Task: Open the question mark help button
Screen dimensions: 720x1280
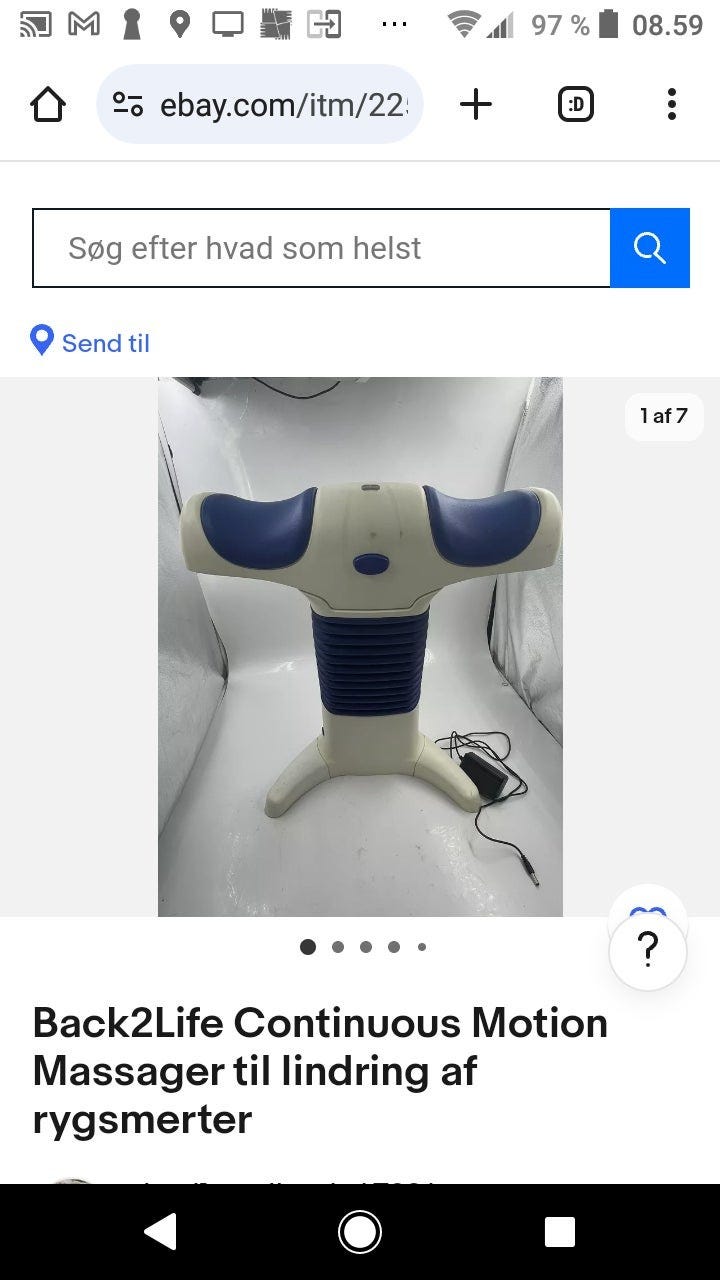Action: 648,951
